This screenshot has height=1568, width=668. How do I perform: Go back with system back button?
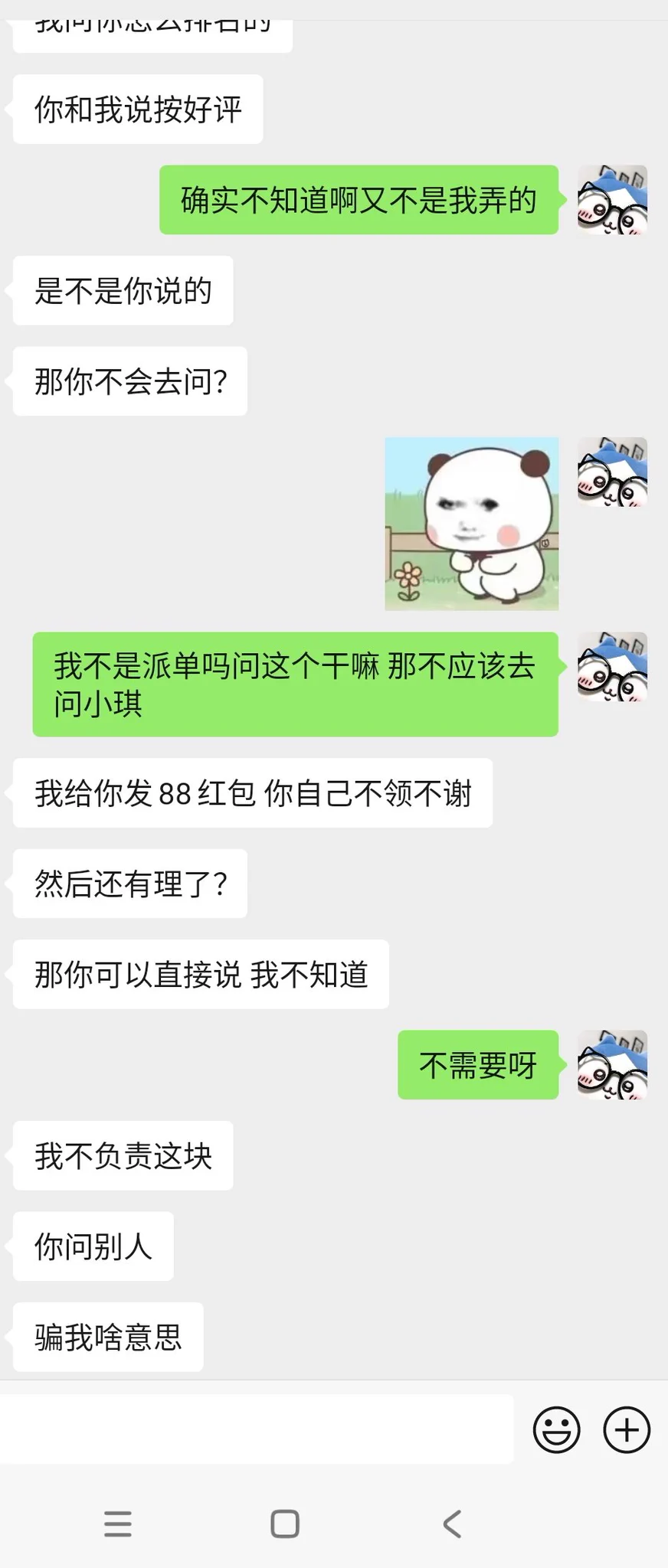click(x=452, y=1524)
